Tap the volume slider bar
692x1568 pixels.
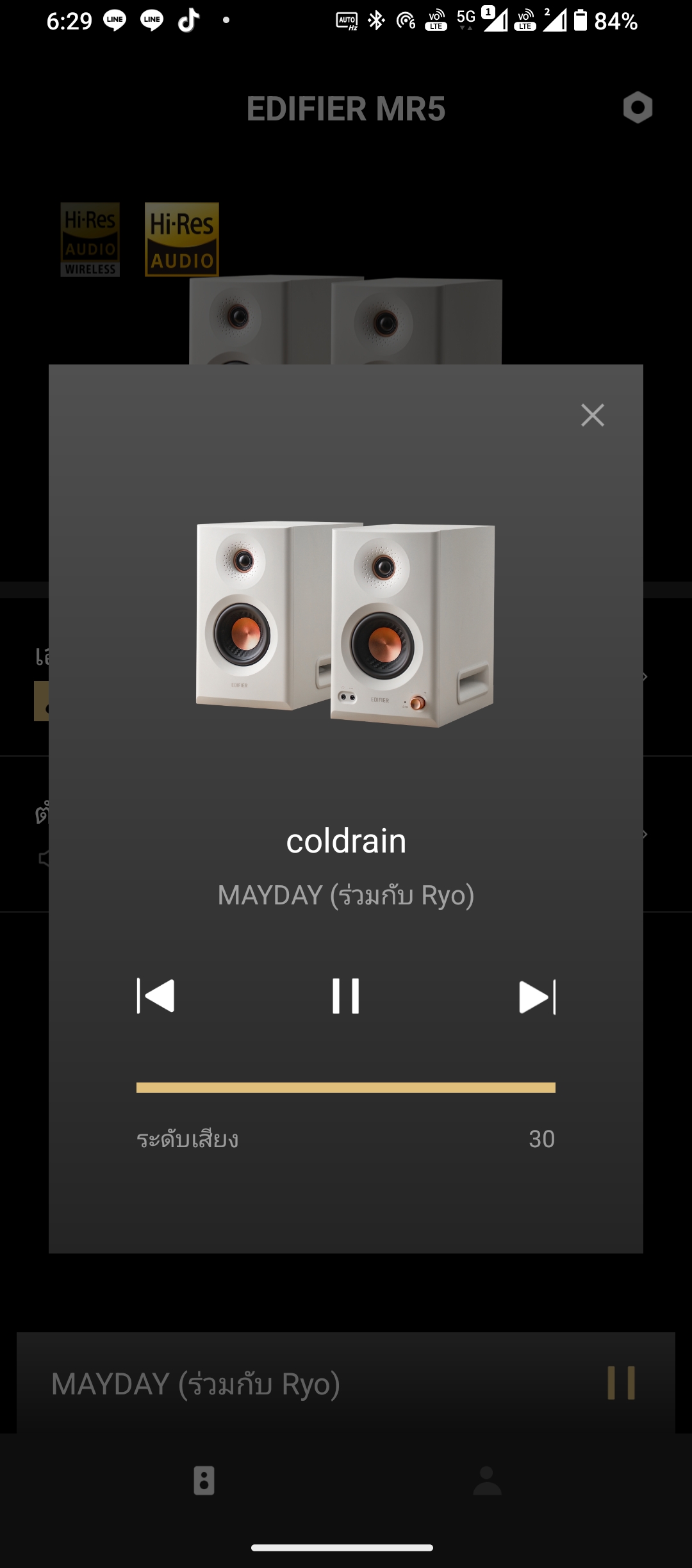point(346,1087)
